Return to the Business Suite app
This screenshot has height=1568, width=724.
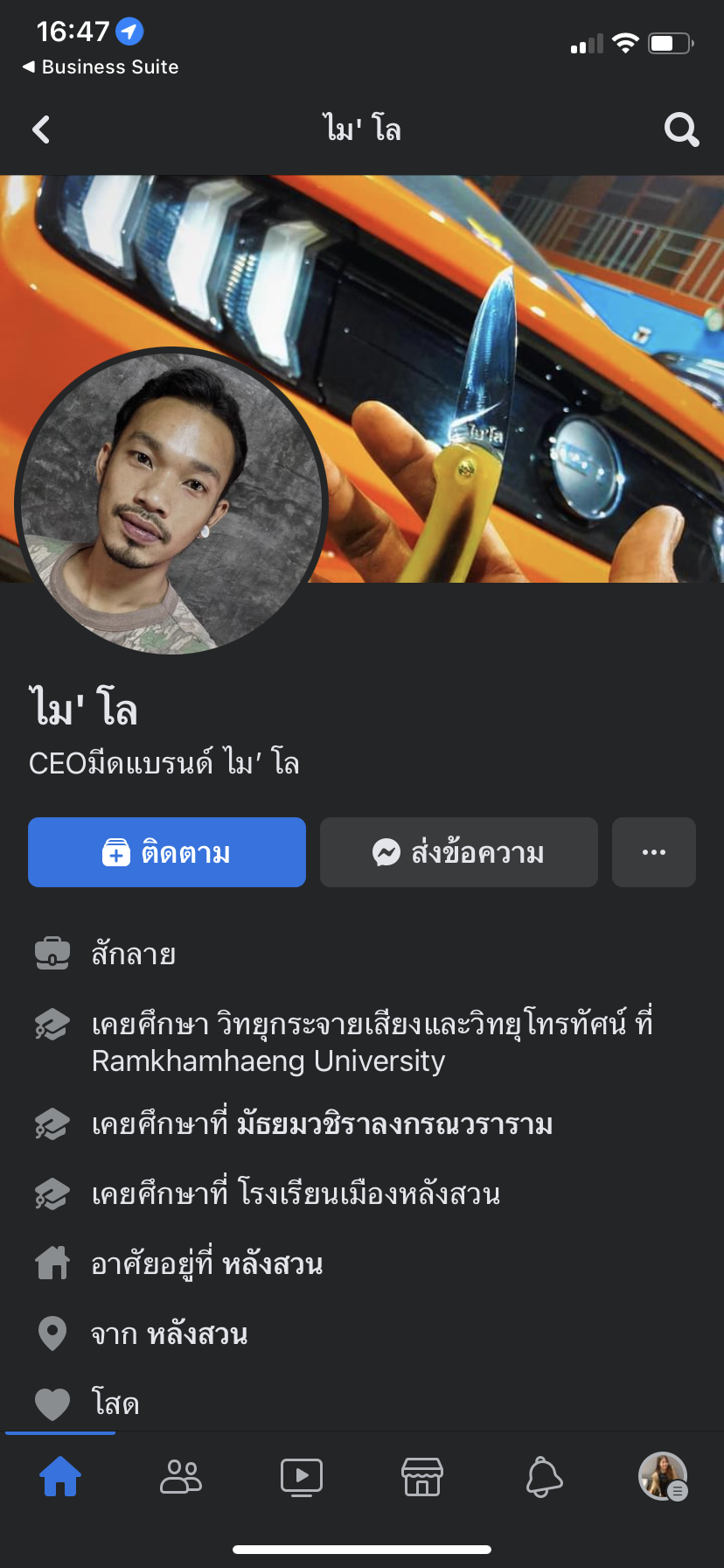coord(101,67)
